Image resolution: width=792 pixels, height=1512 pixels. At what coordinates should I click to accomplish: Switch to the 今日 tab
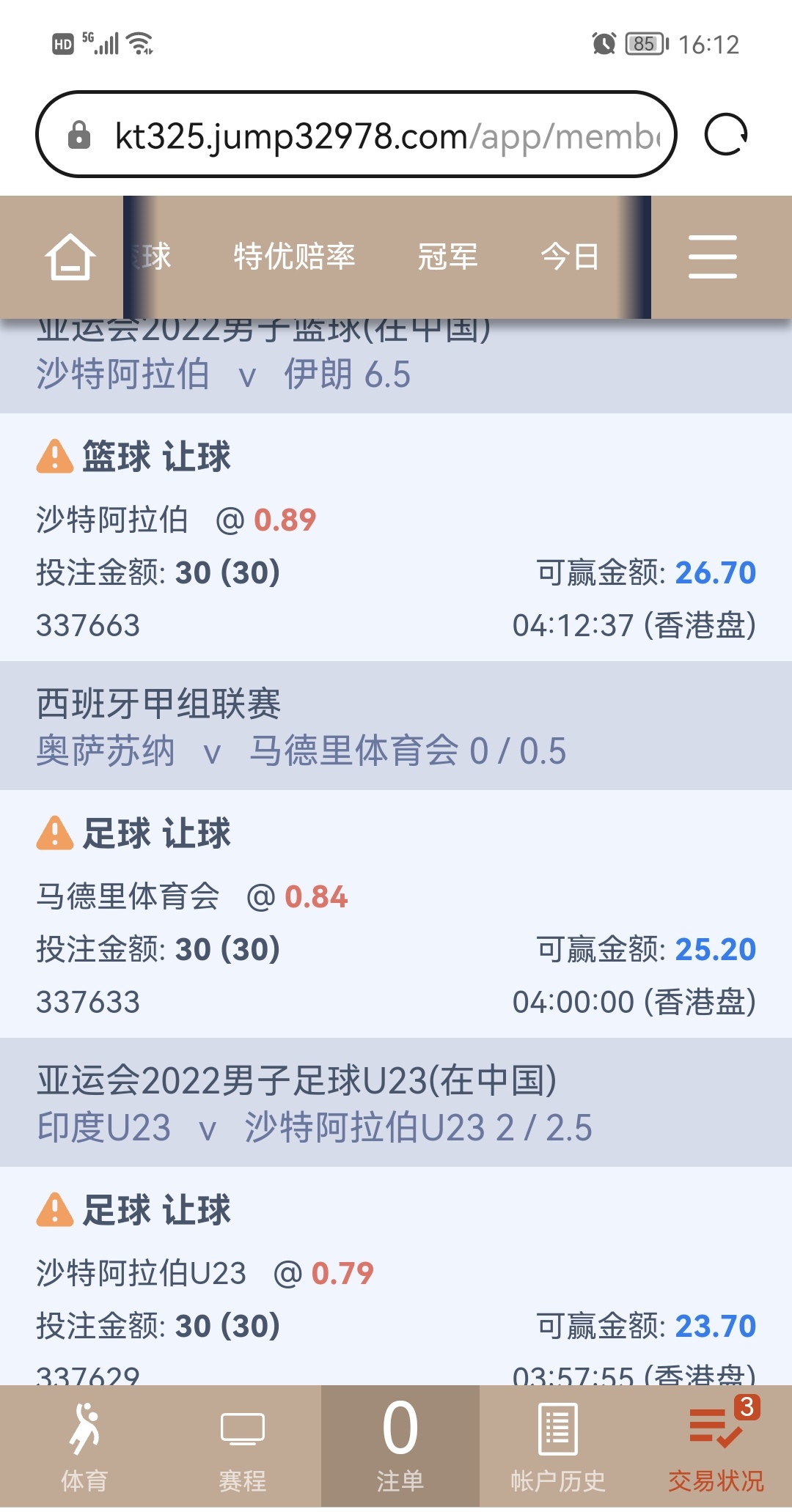tap(570, 257)
